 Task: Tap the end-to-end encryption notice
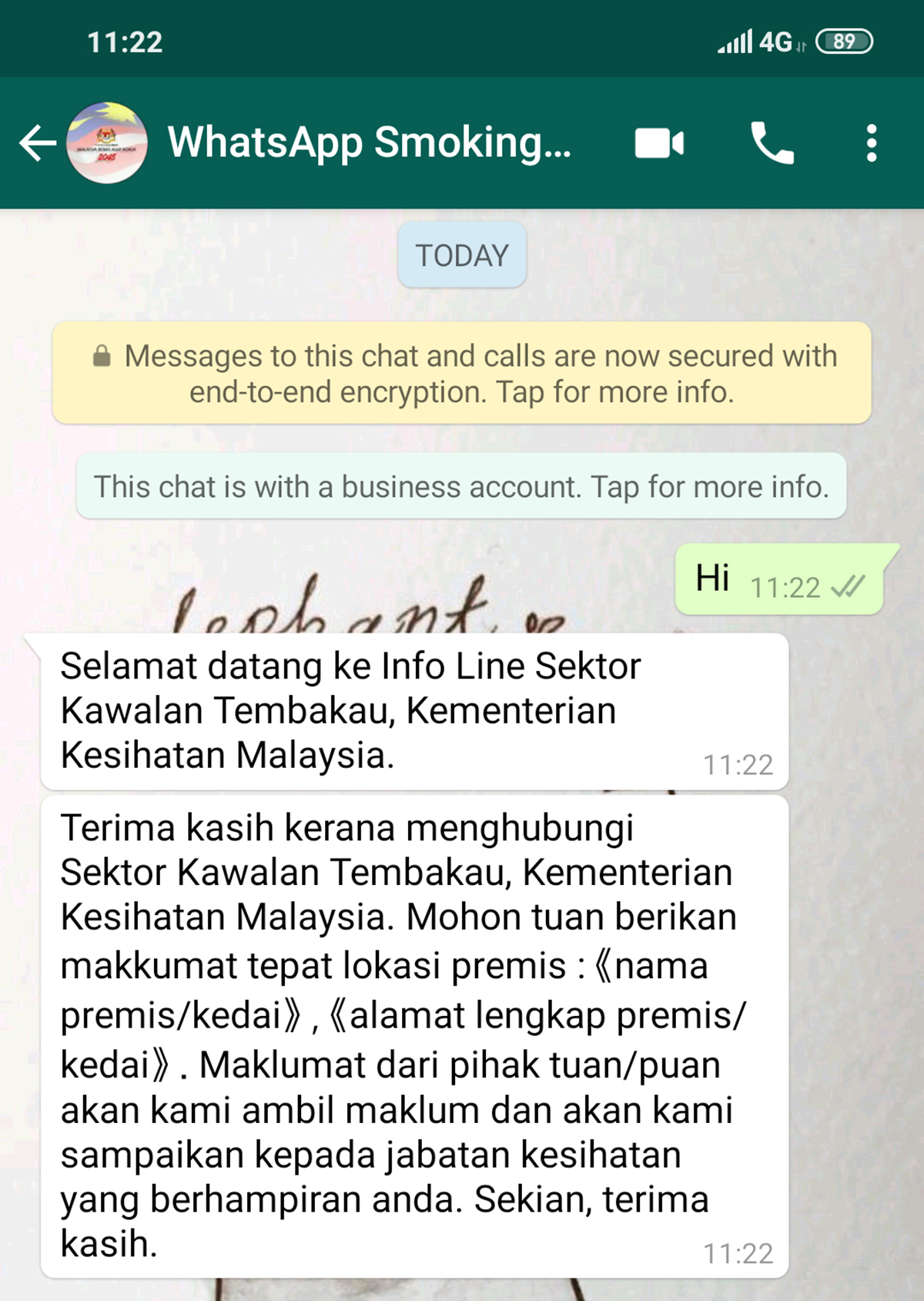[462, 374]
